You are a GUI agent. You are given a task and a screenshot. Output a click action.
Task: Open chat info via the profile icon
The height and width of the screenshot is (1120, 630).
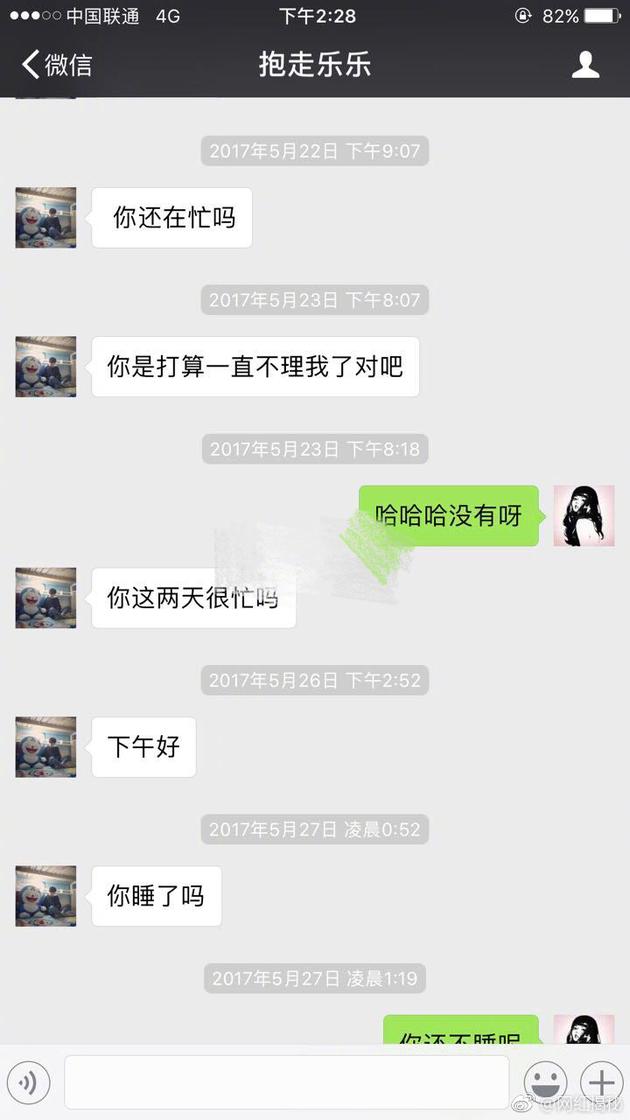(585, 66)
